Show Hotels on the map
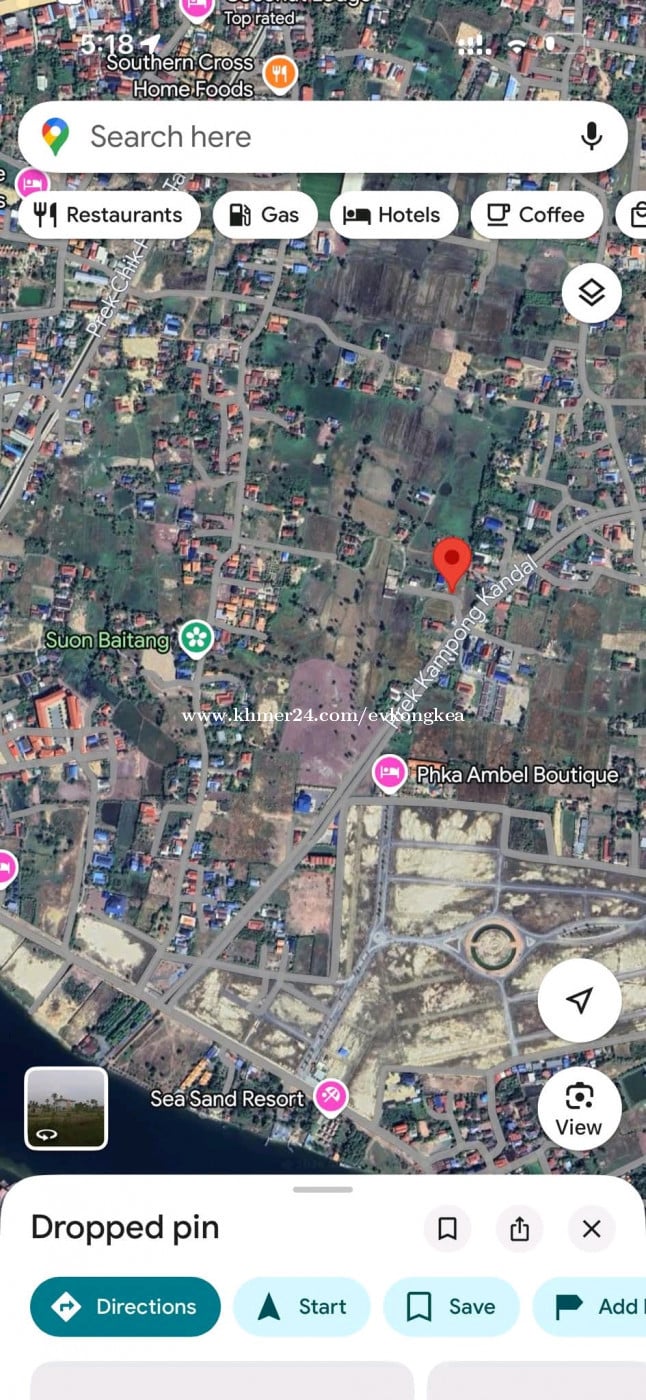The image size is (646, 1400). 393,215
